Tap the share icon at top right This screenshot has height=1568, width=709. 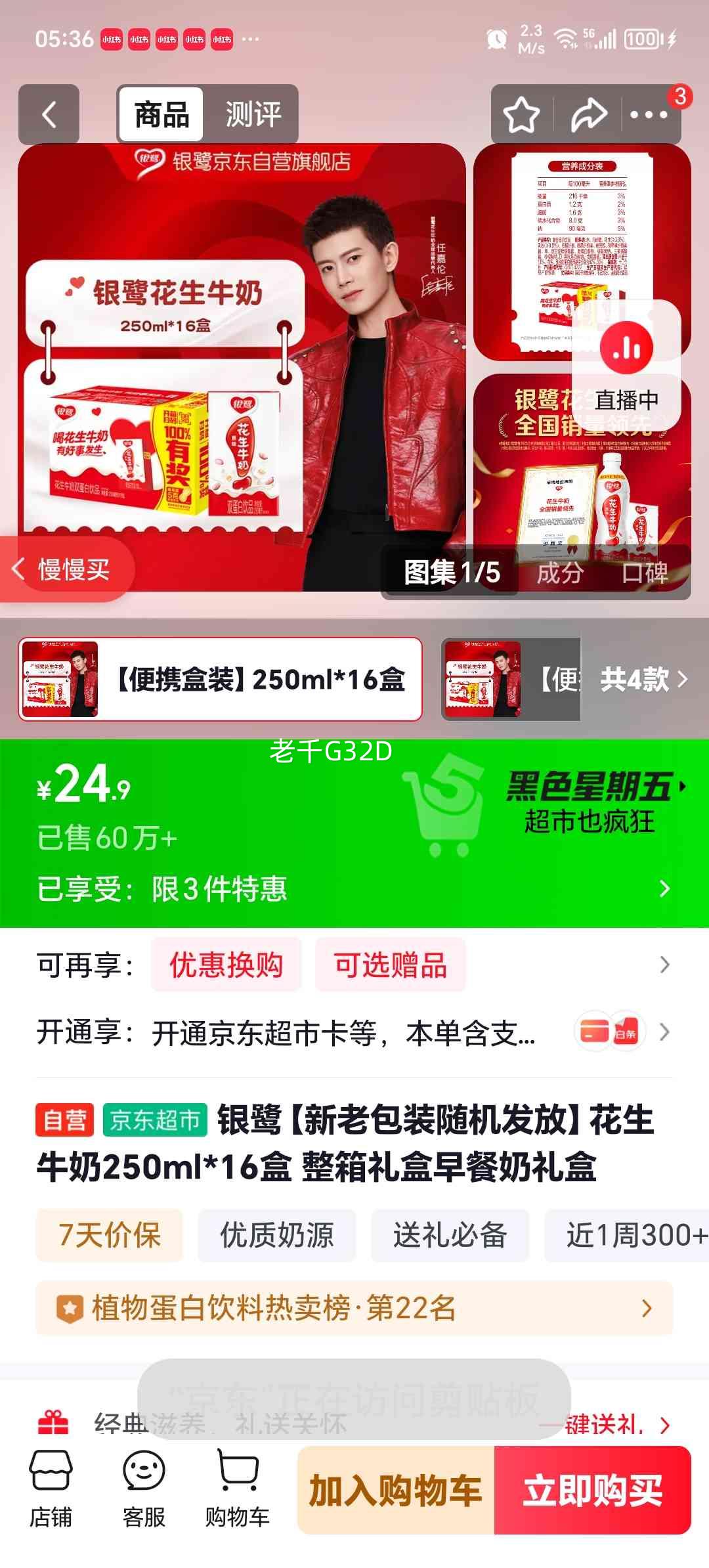click(x=588, y=114)
